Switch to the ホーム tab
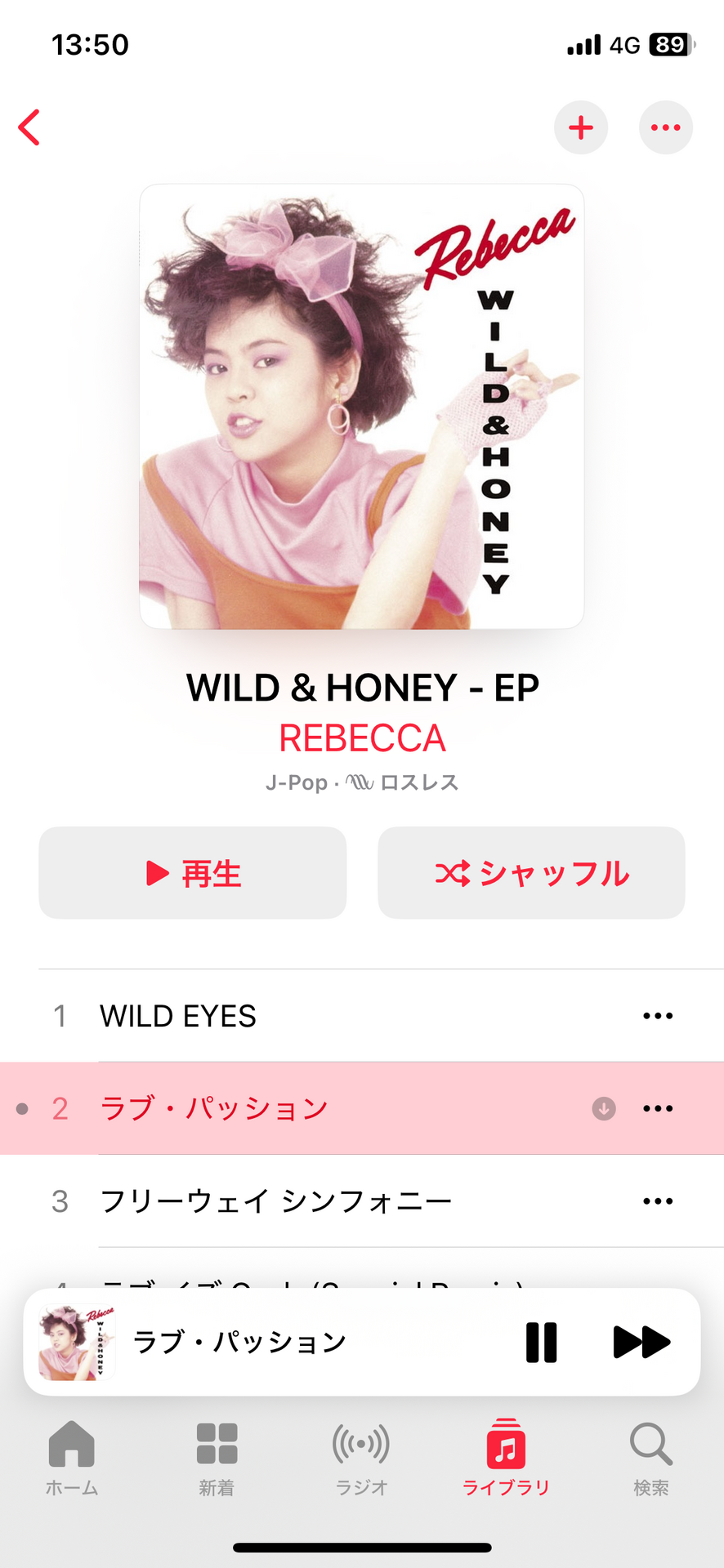This screenshot has height=1568, width=724. tap(72, 1458)
